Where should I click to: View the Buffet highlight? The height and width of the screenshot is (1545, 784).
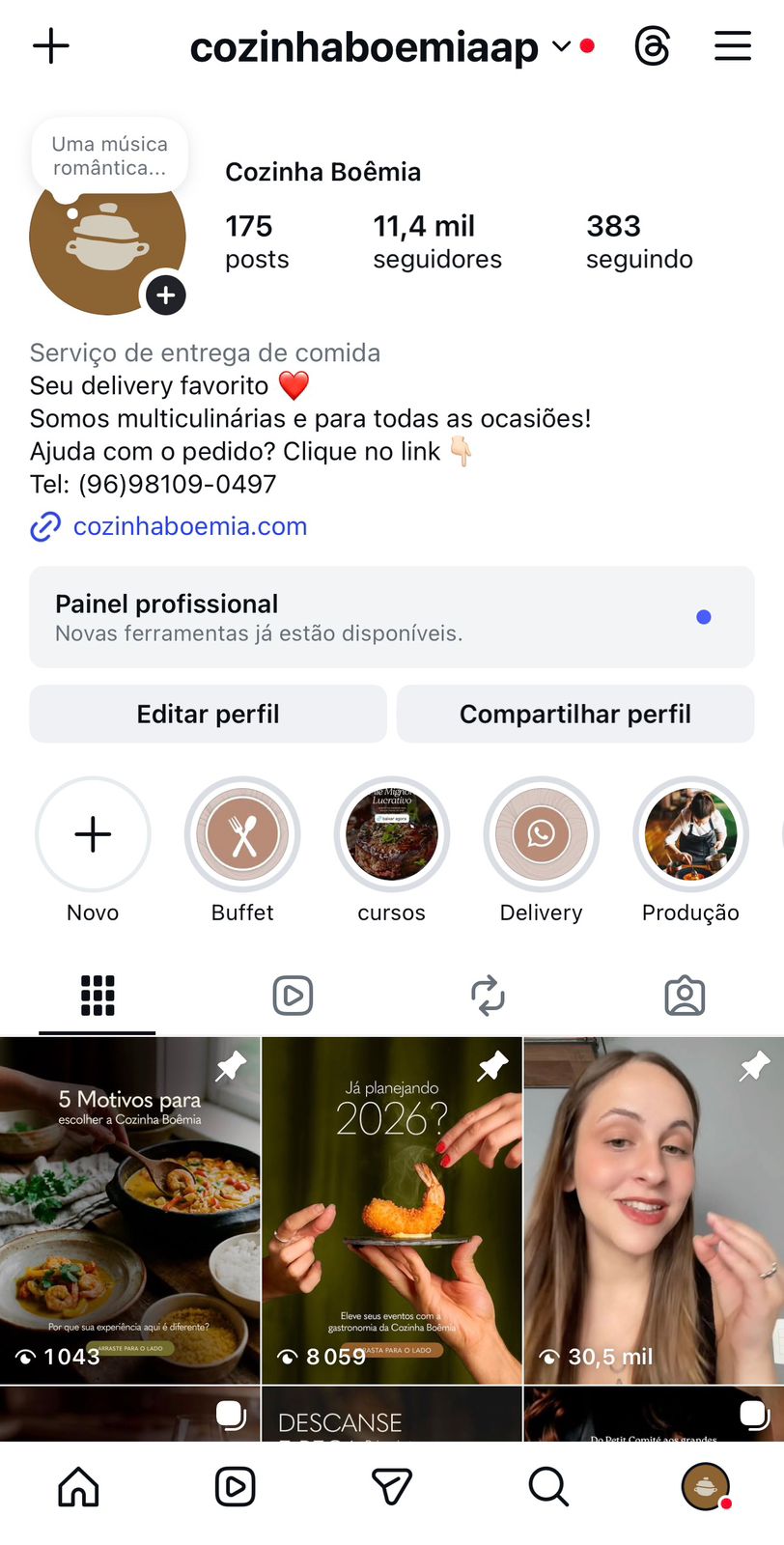(x=242, y=834)
